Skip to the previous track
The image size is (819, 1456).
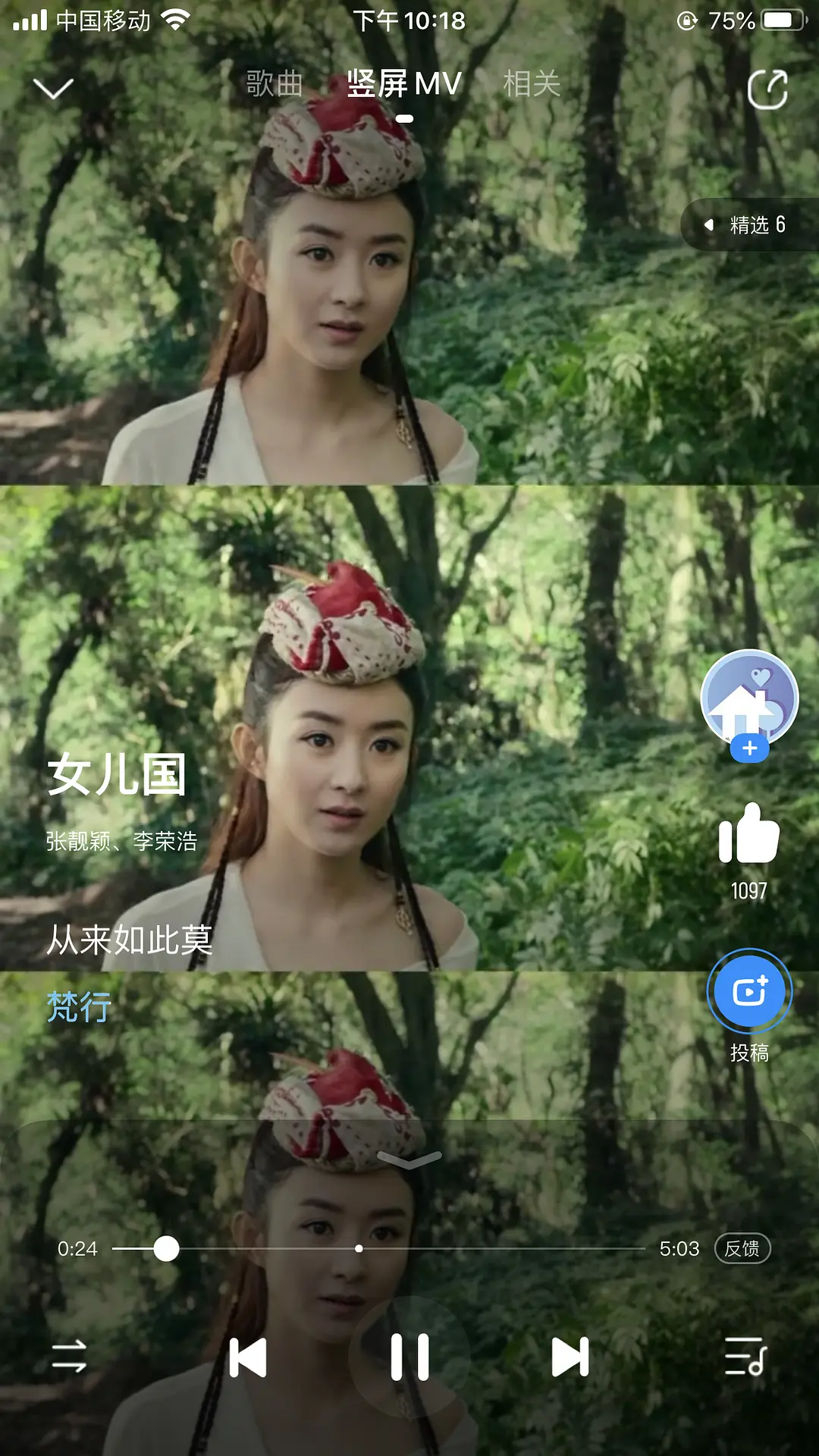click(x=248, y=1357)
